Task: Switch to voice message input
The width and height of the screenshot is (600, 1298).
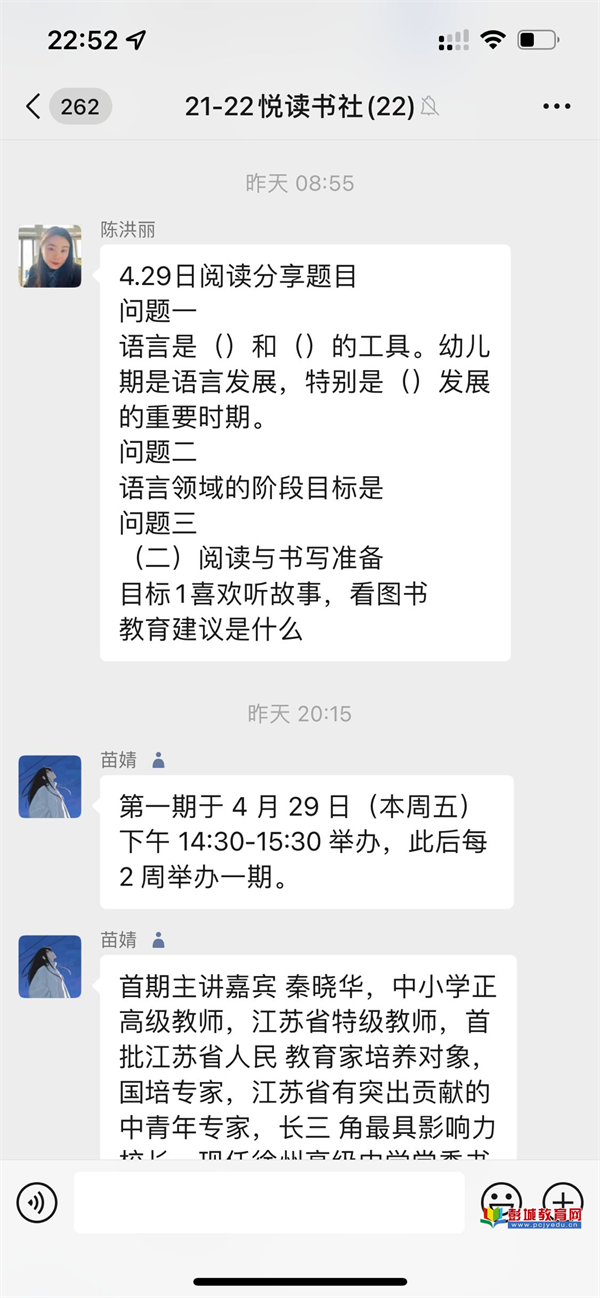Action: click(x=38, y=1202)
